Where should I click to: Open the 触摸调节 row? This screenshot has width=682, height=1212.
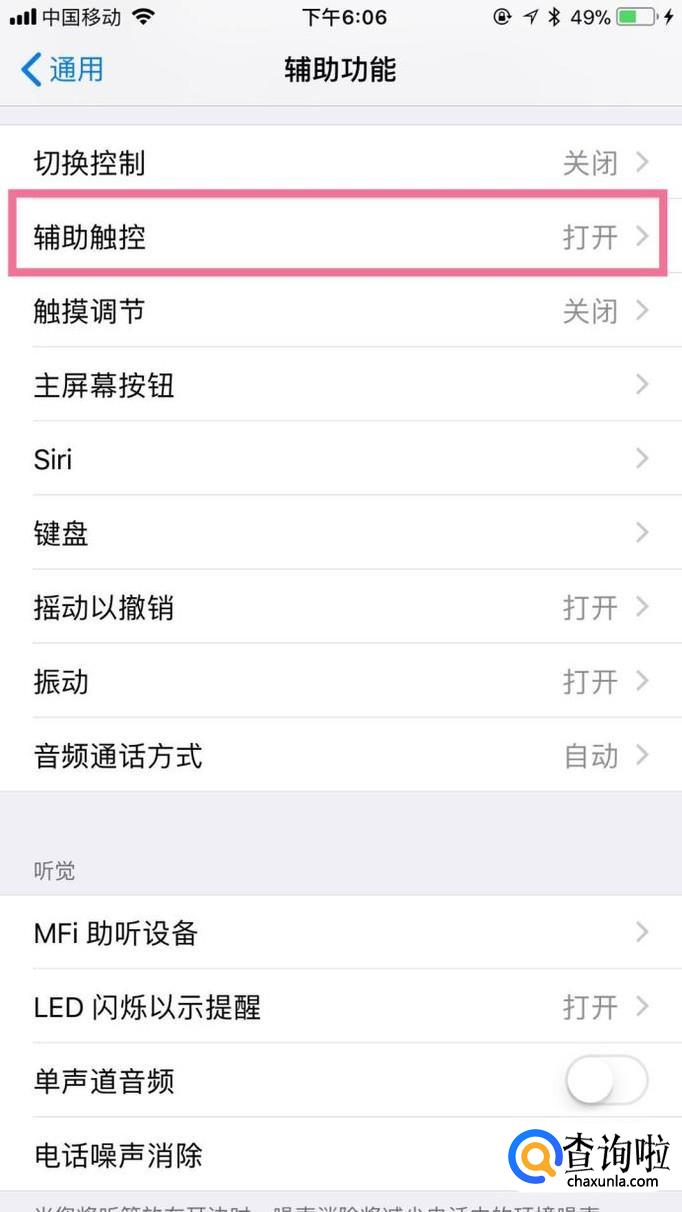[341, 311]
